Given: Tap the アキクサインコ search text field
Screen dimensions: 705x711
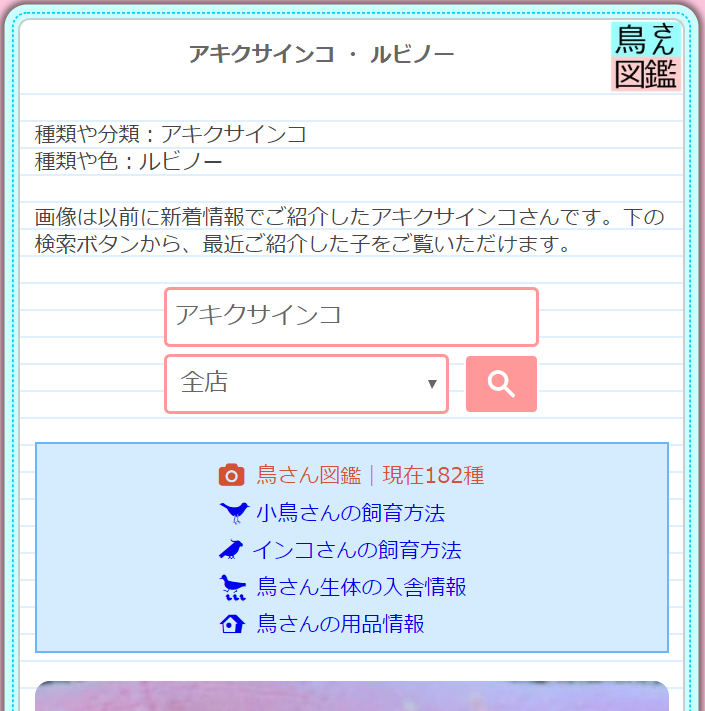Looking at the screenshot, I should [x=351, y=316].
